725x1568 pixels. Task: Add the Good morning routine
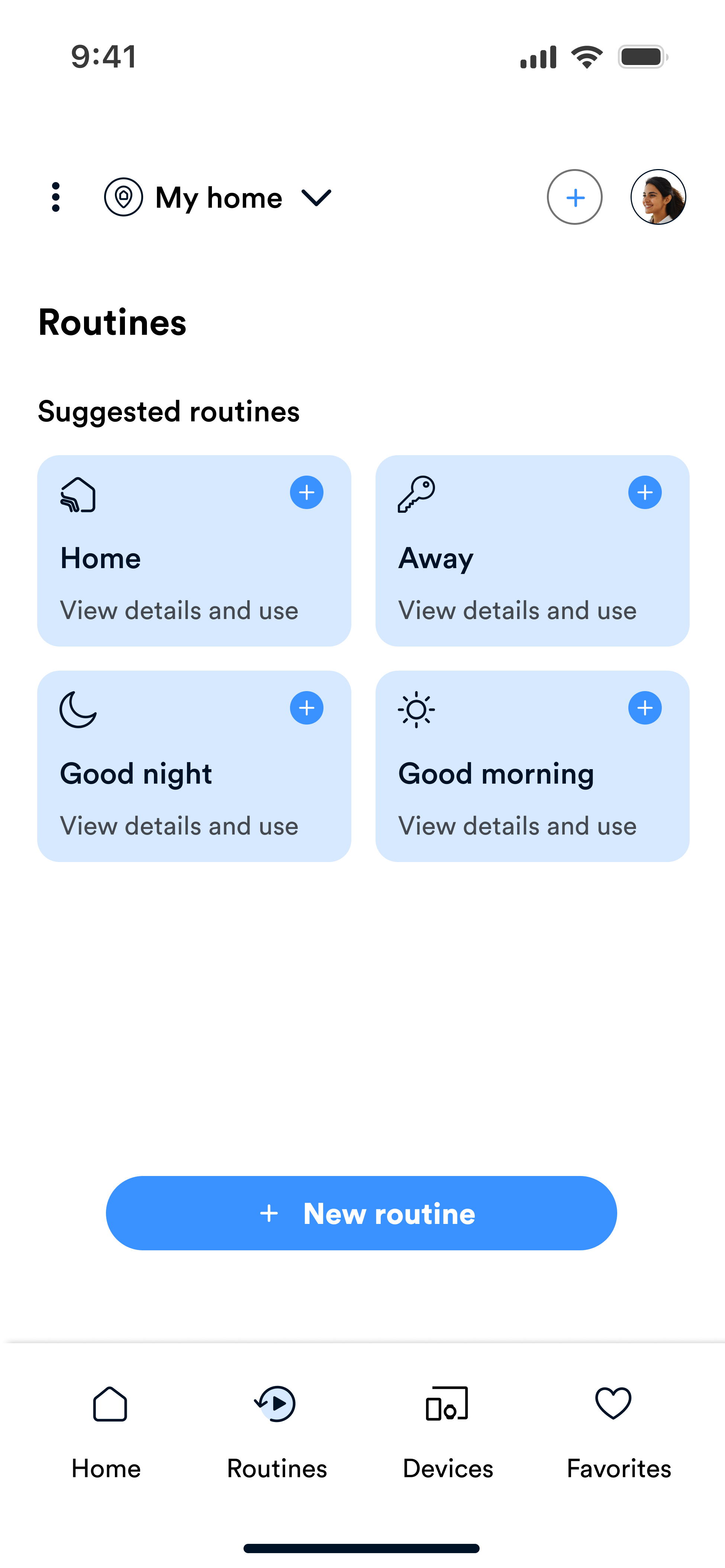[645, 708]
